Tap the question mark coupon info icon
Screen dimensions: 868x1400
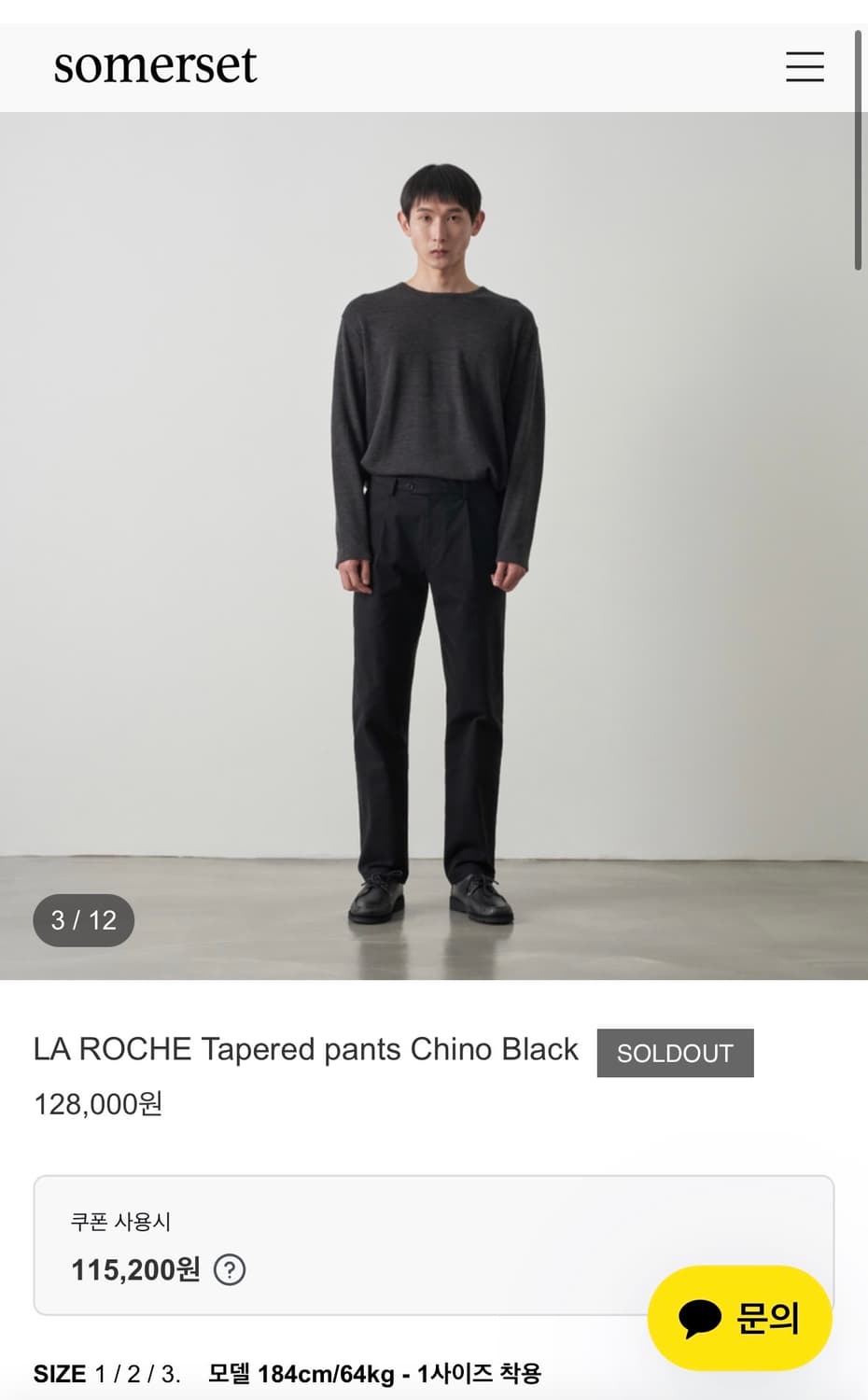[x=231, y=1270]
